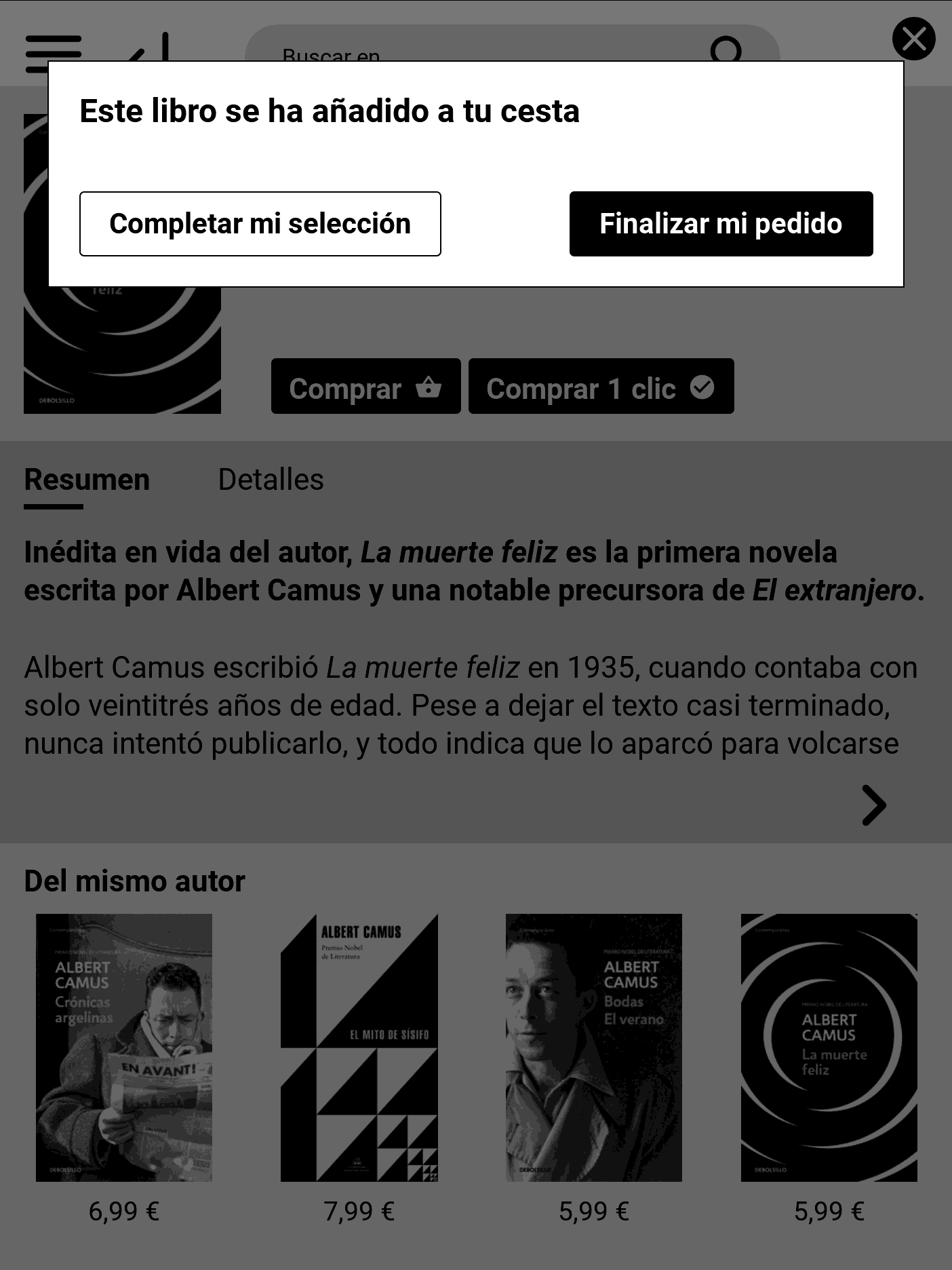Open El mito de Sísifo book
The image size is (952, 1270).
359,1047
